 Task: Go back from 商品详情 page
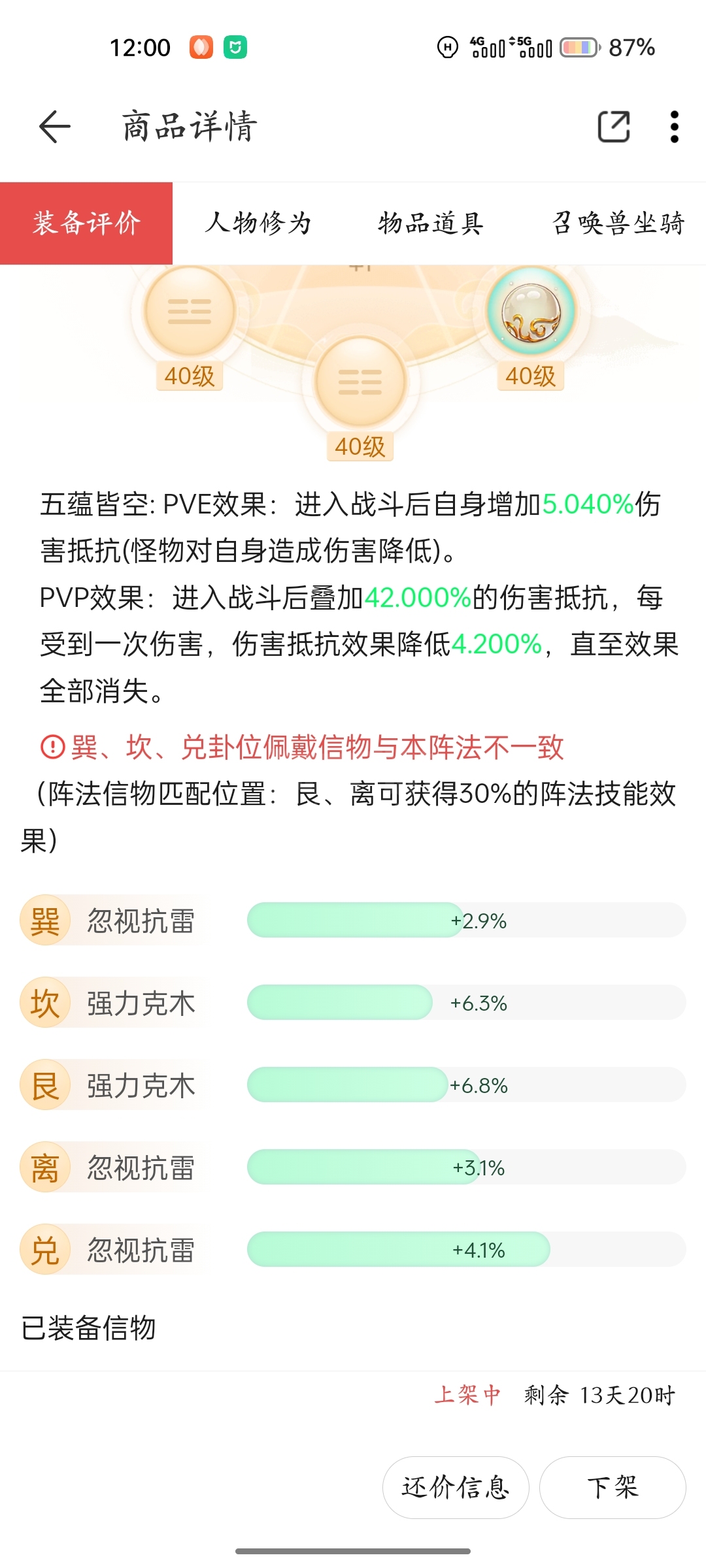(x=54, y=126)
